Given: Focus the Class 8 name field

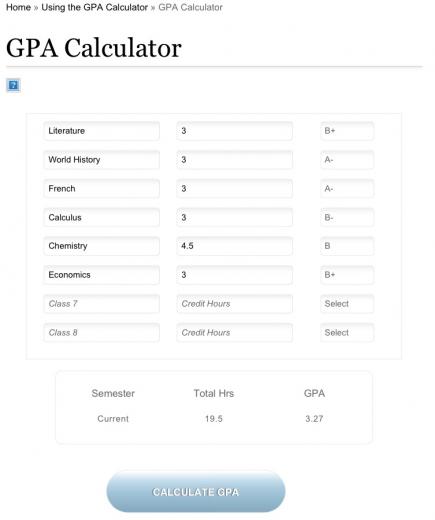Looking at the screenshot, I should [x=101, y=333].
